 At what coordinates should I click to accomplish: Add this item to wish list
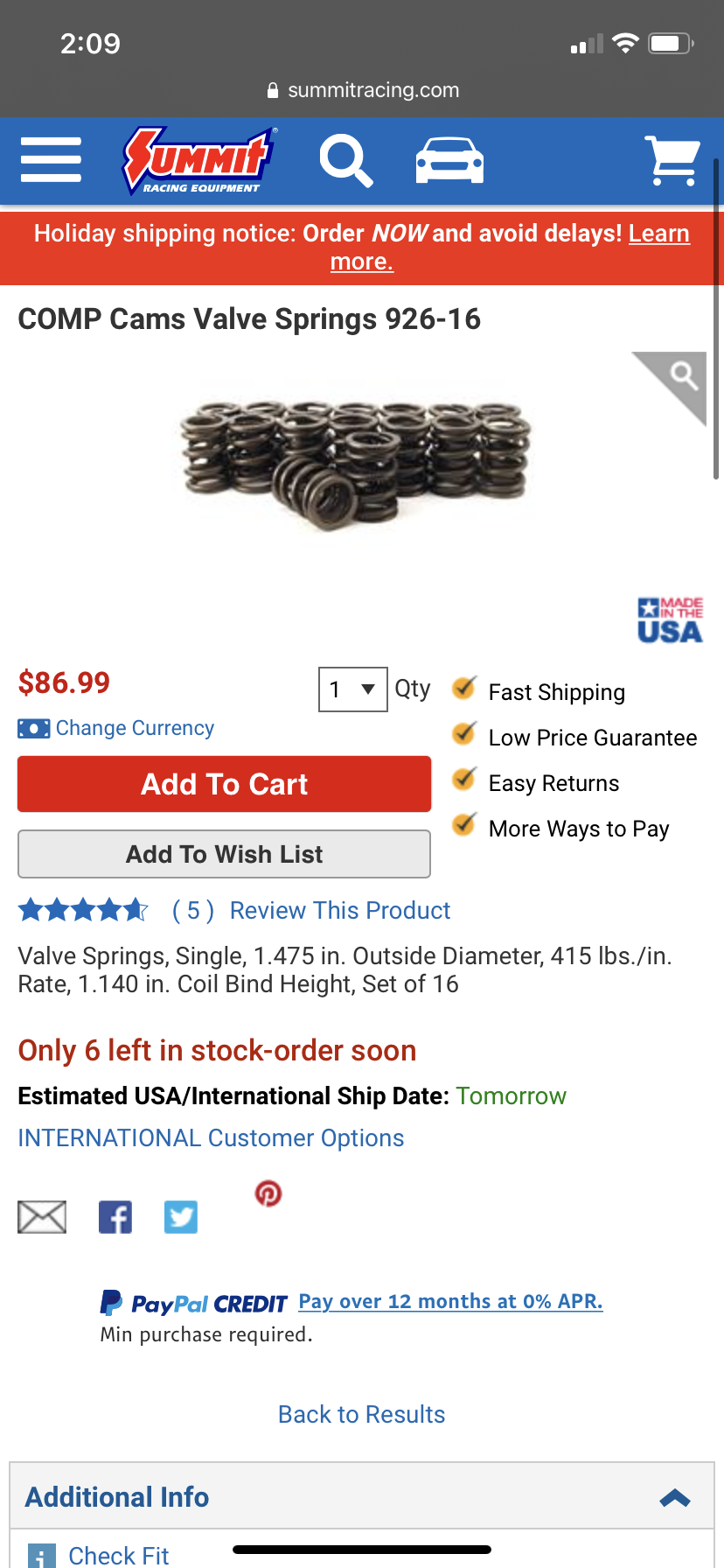click(225, 854)
